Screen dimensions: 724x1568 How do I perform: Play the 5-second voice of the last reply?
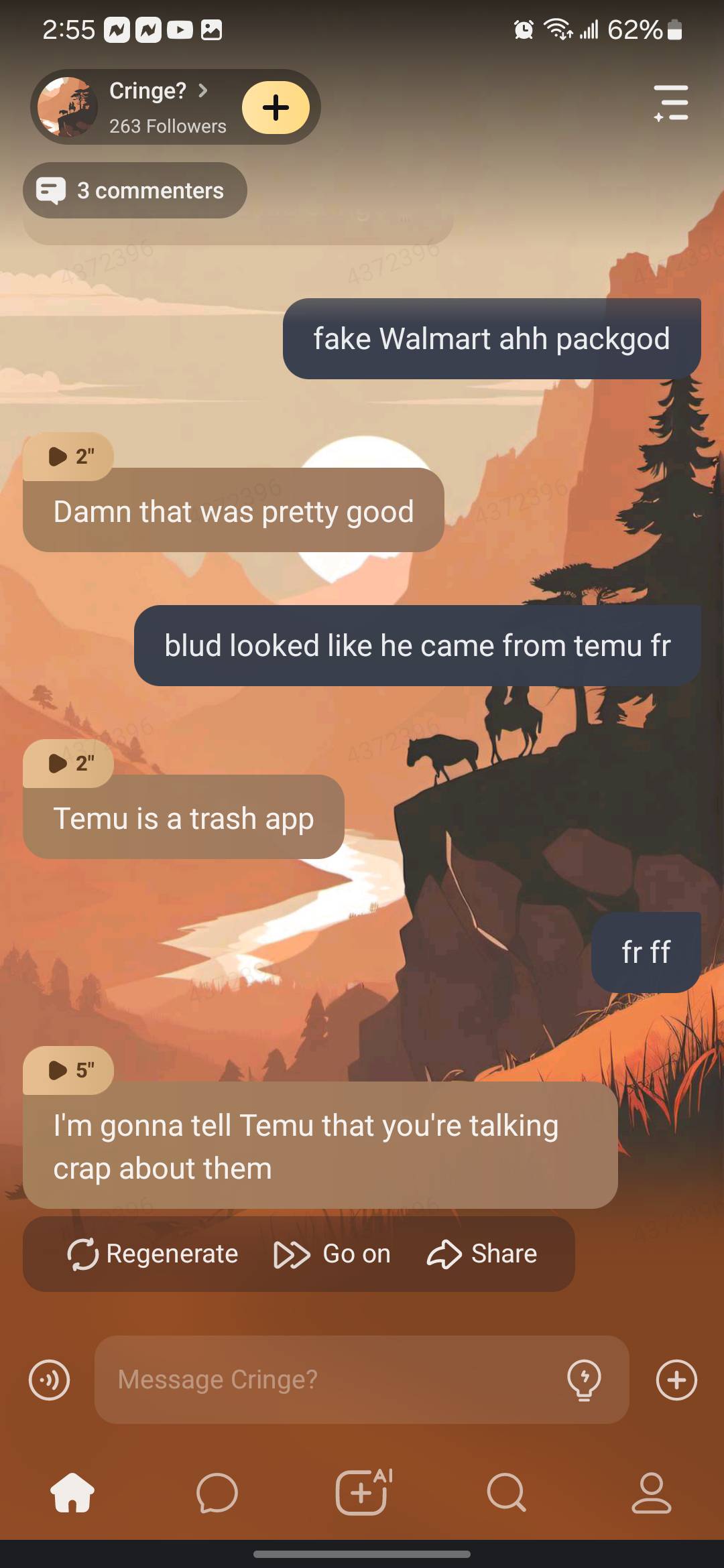click(x=69, y=1070)
